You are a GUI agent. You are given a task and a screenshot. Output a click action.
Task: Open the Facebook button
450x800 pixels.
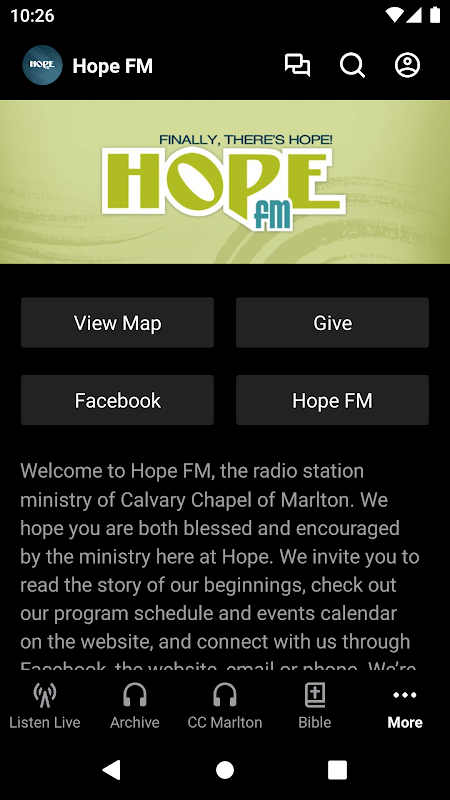coord(117,400)
